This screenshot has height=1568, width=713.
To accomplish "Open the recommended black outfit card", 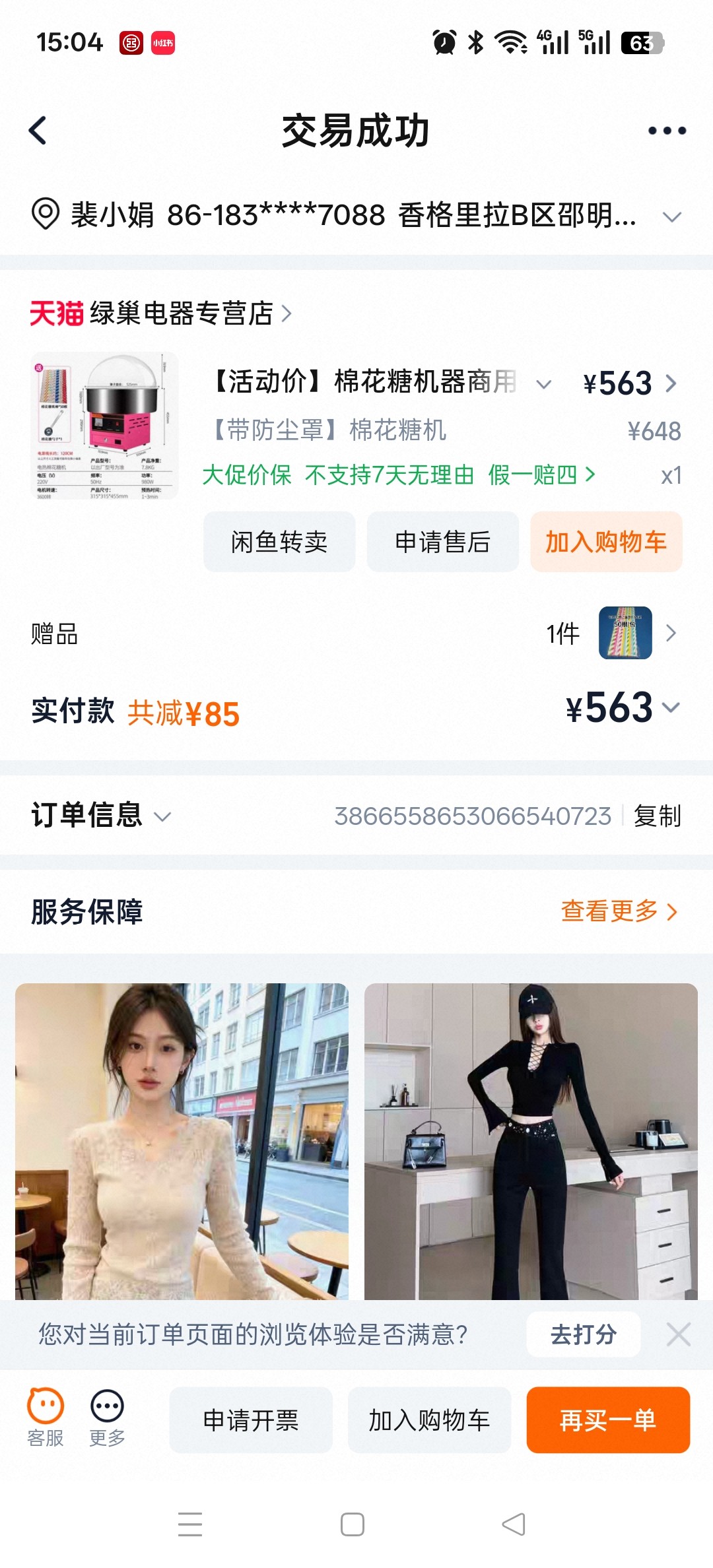I will pyautogui.click(x=531, y=1142).
